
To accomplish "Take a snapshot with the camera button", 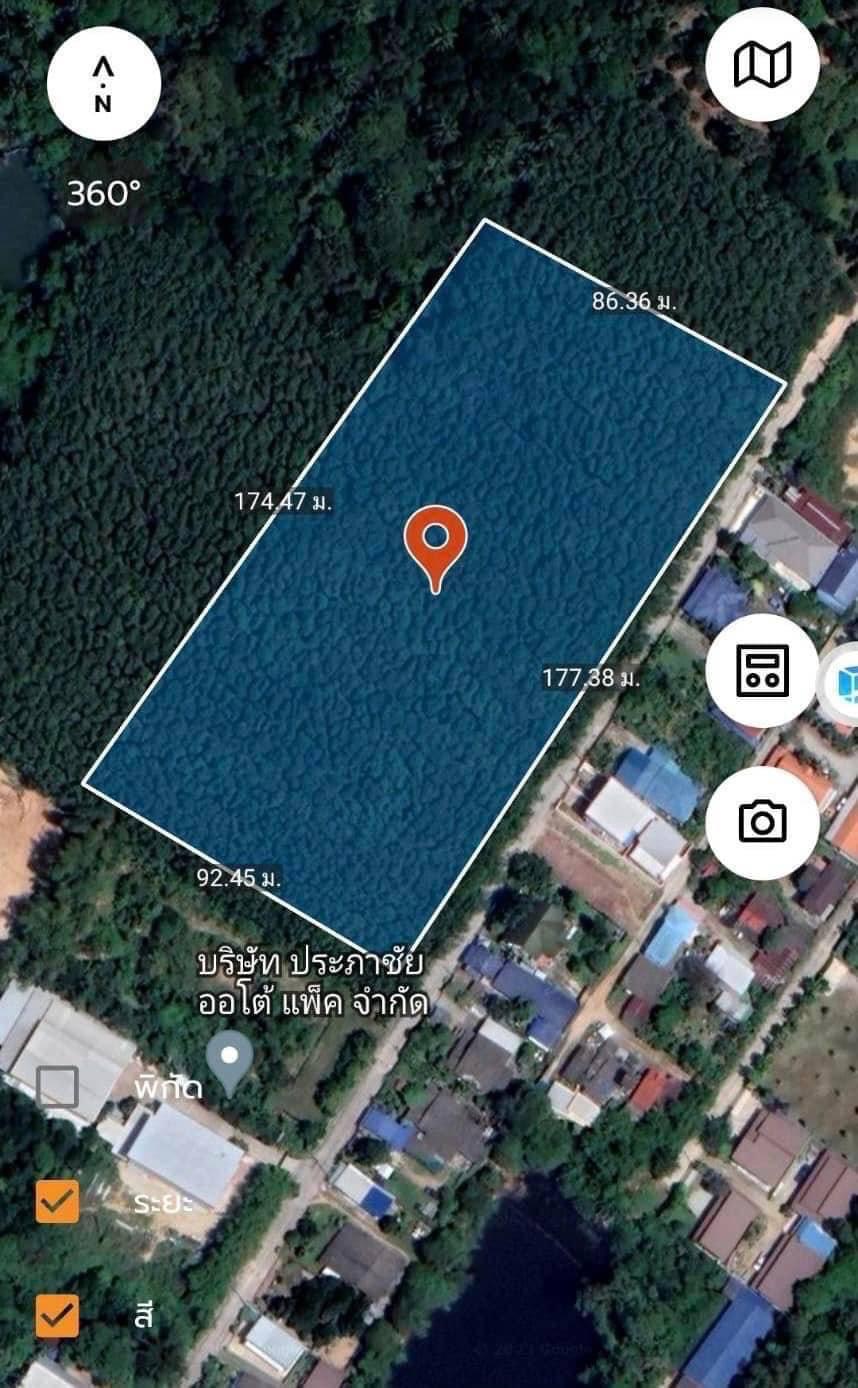I will [762, 822].
